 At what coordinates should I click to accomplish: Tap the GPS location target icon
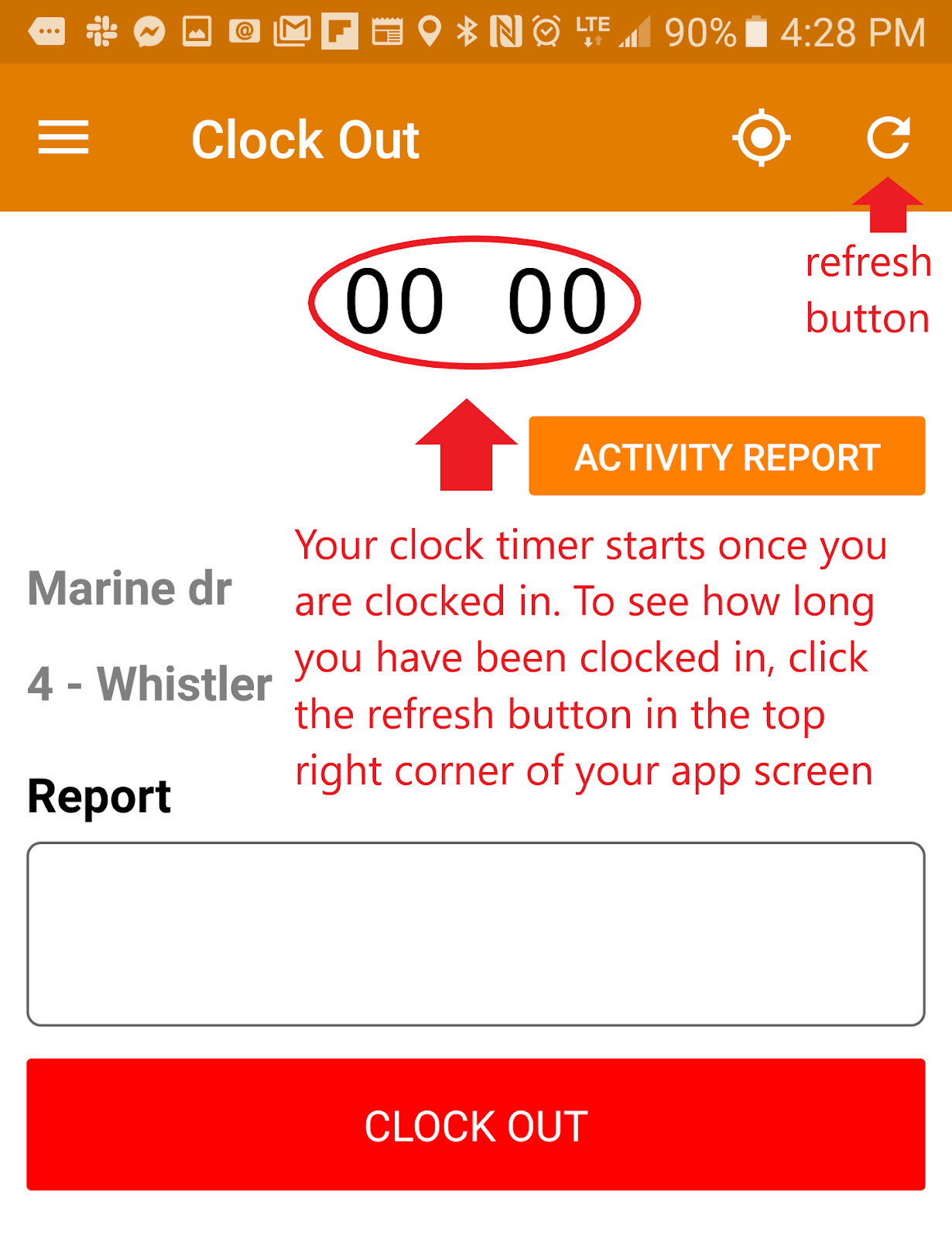762,138
